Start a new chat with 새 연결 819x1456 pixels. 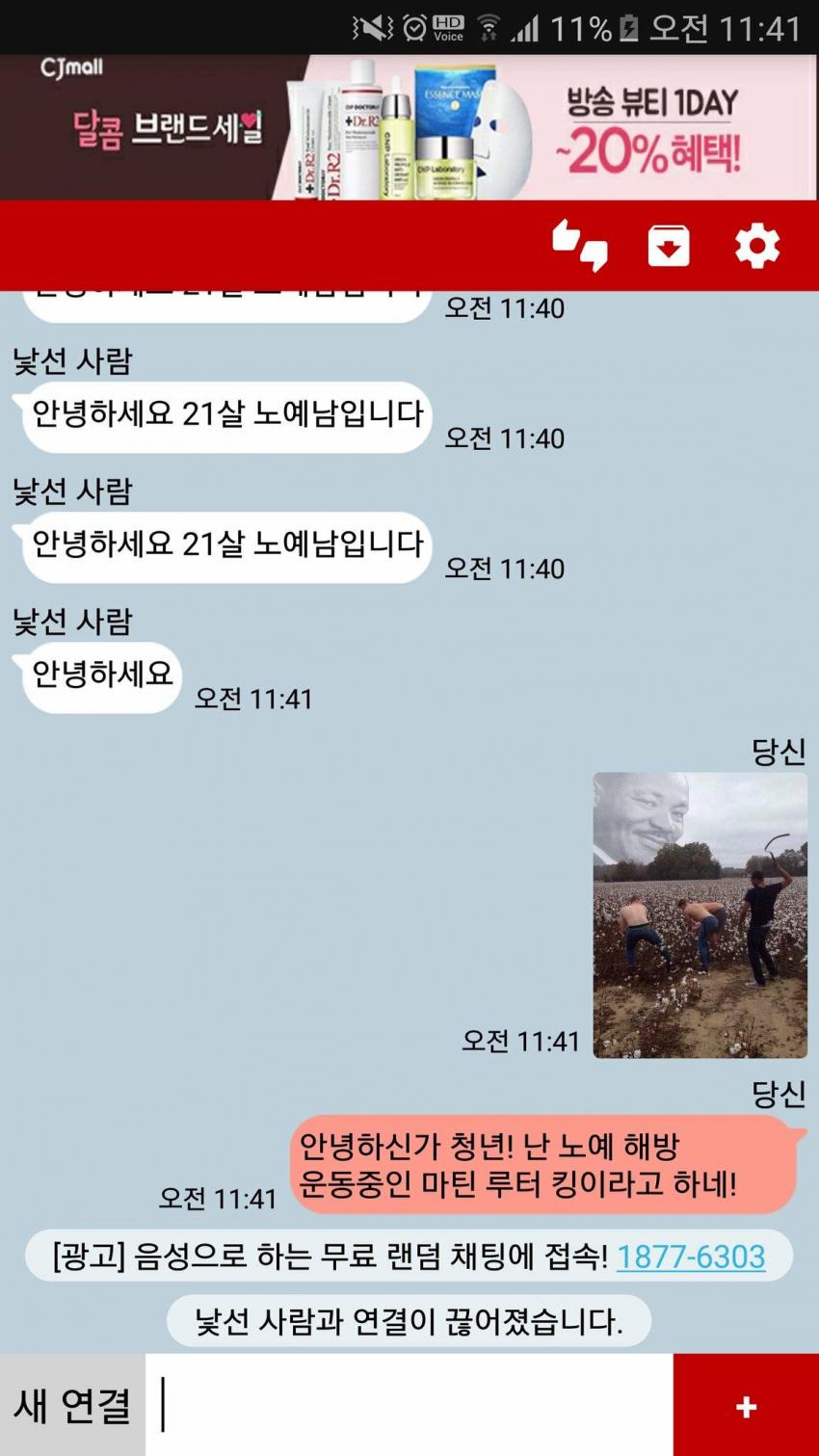[x=72, y=1405]
